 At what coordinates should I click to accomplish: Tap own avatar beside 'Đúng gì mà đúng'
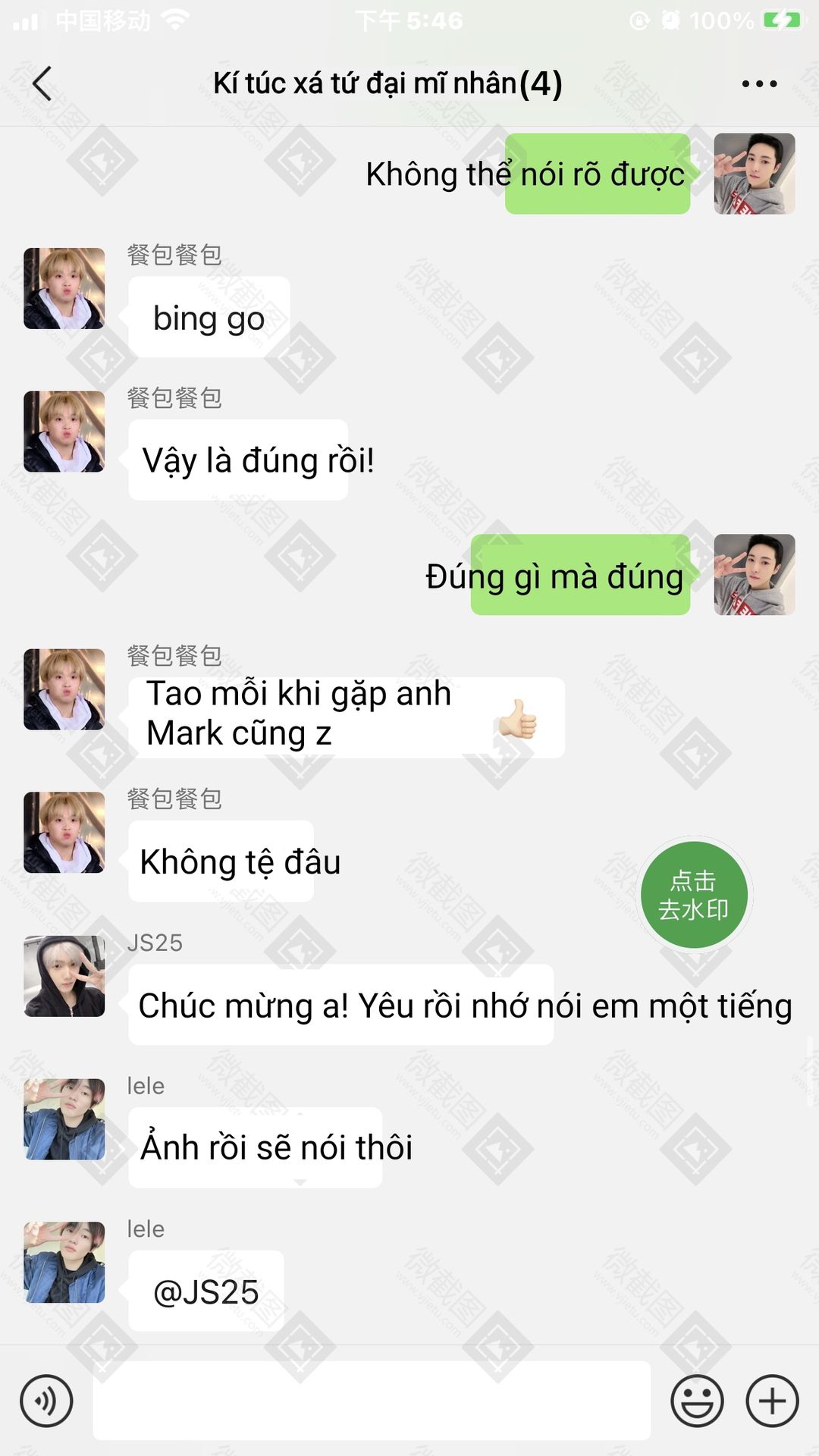point(754,574)
